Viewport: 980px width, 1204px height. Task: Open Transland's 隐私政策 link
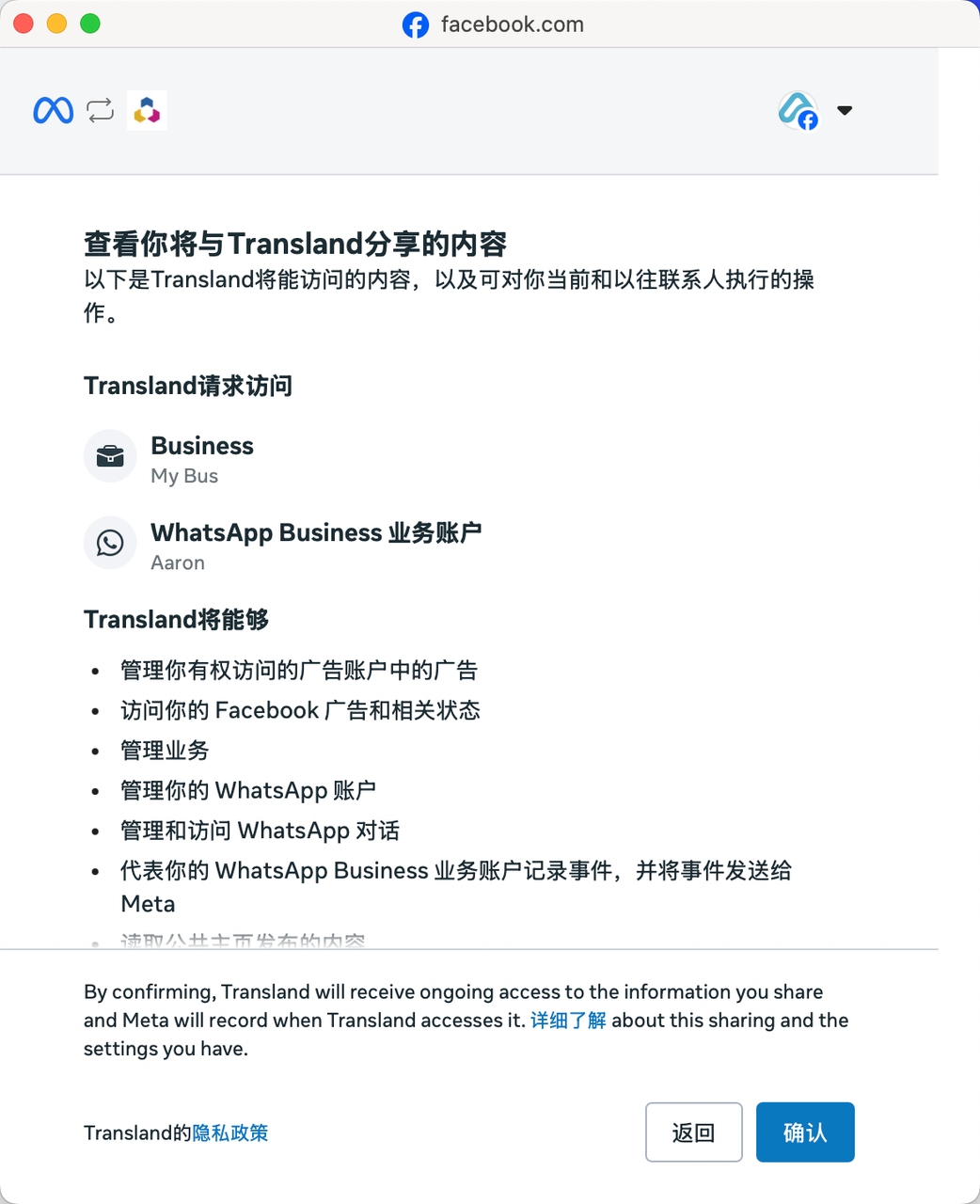(230, 1133)
